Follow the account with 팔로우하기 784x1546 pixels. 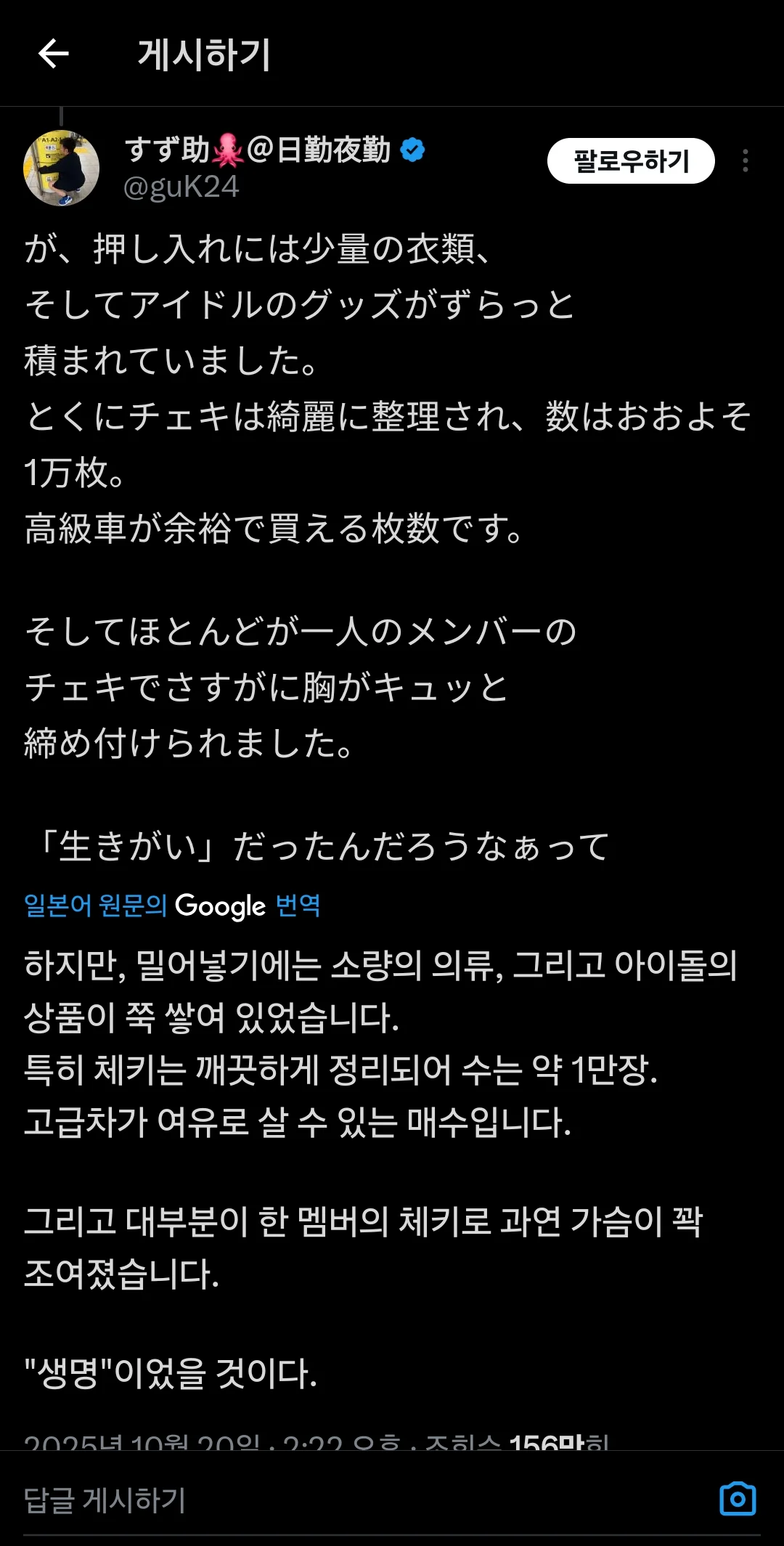coord(630,161)
